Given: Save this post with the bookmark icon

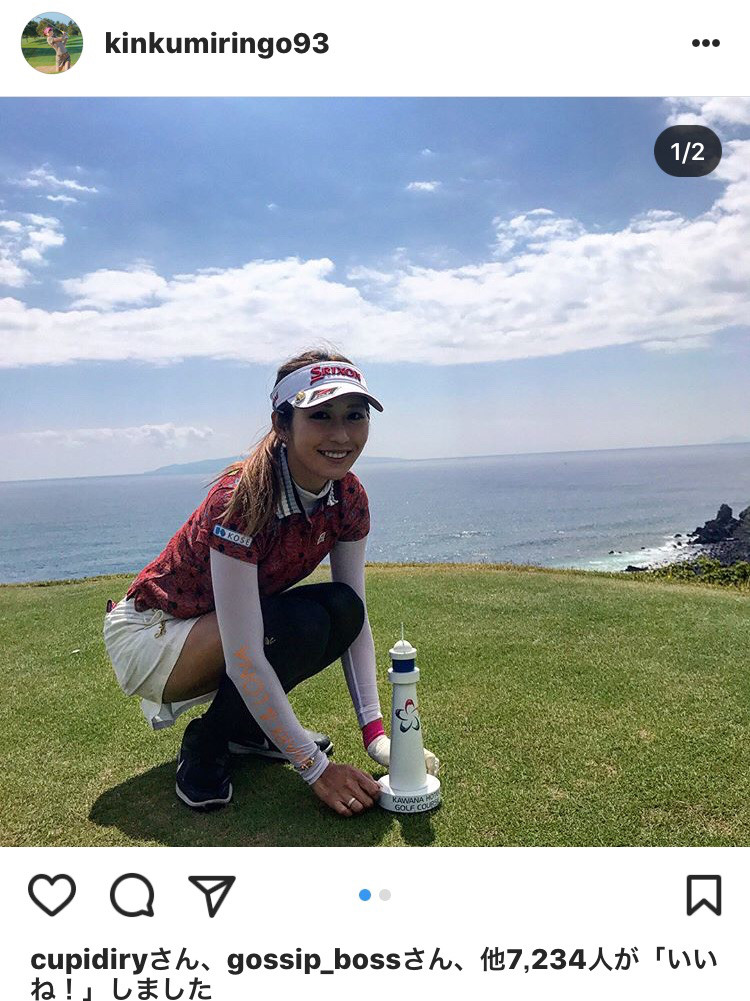Looking at the screenshot, I should coord(704,895).
